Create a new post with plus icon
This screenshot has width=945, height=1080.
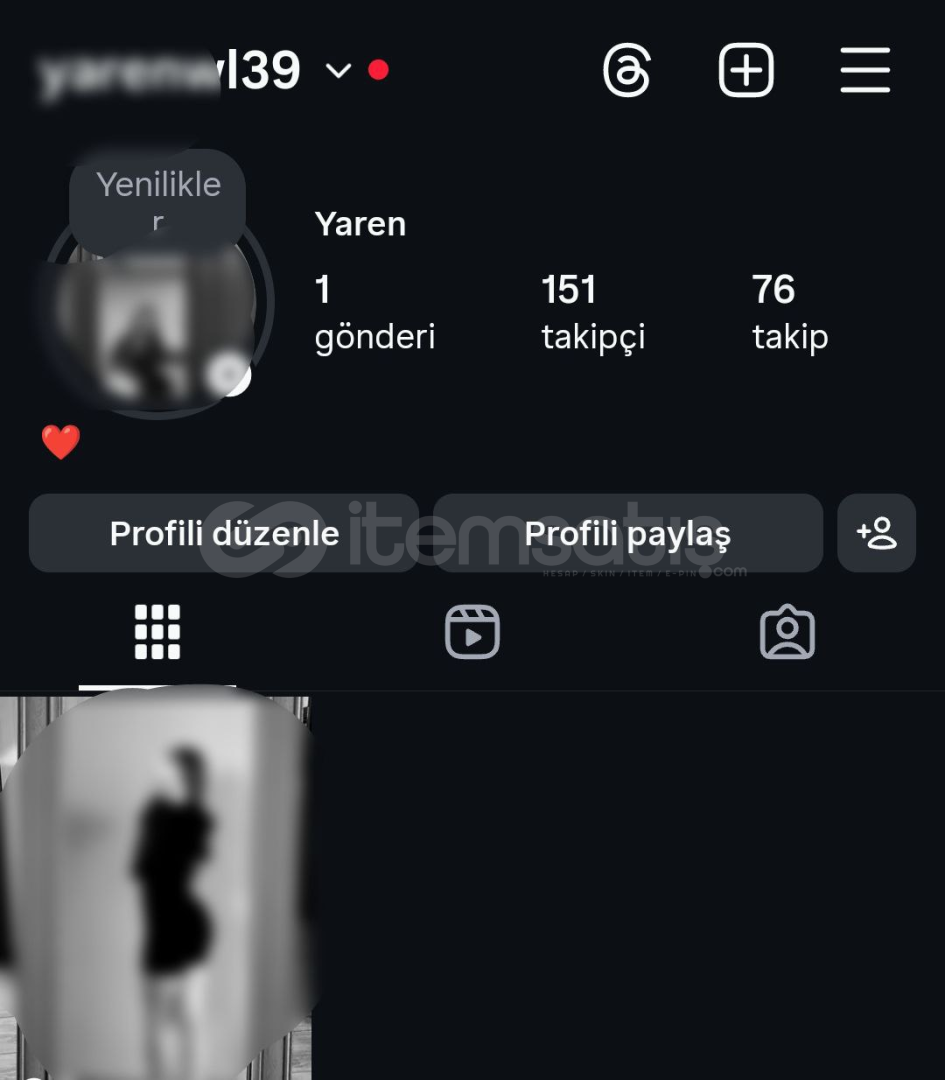pos(746,71)
